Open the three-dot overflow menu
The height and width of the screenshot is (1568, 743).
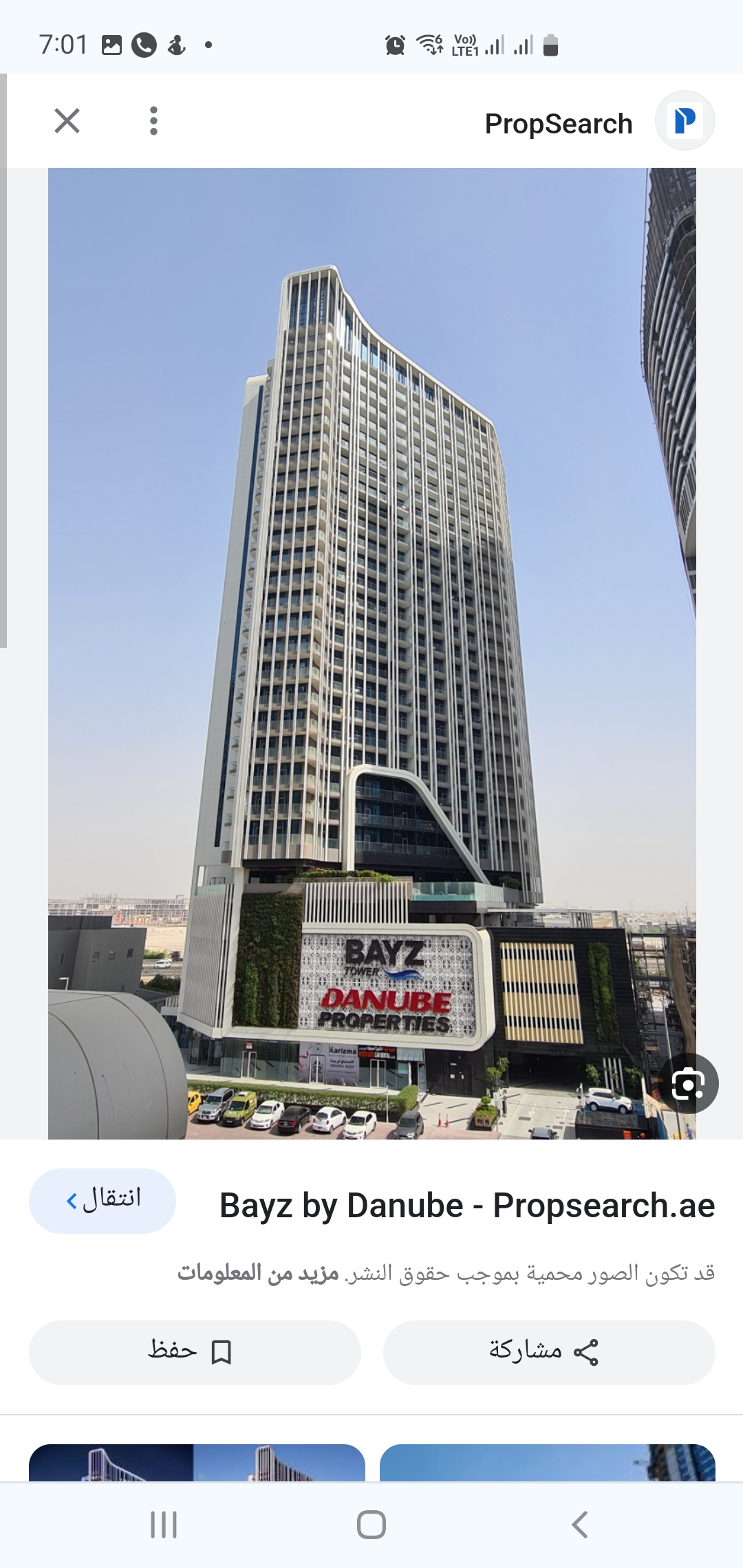pyautogui.click(x=153, y=121)
